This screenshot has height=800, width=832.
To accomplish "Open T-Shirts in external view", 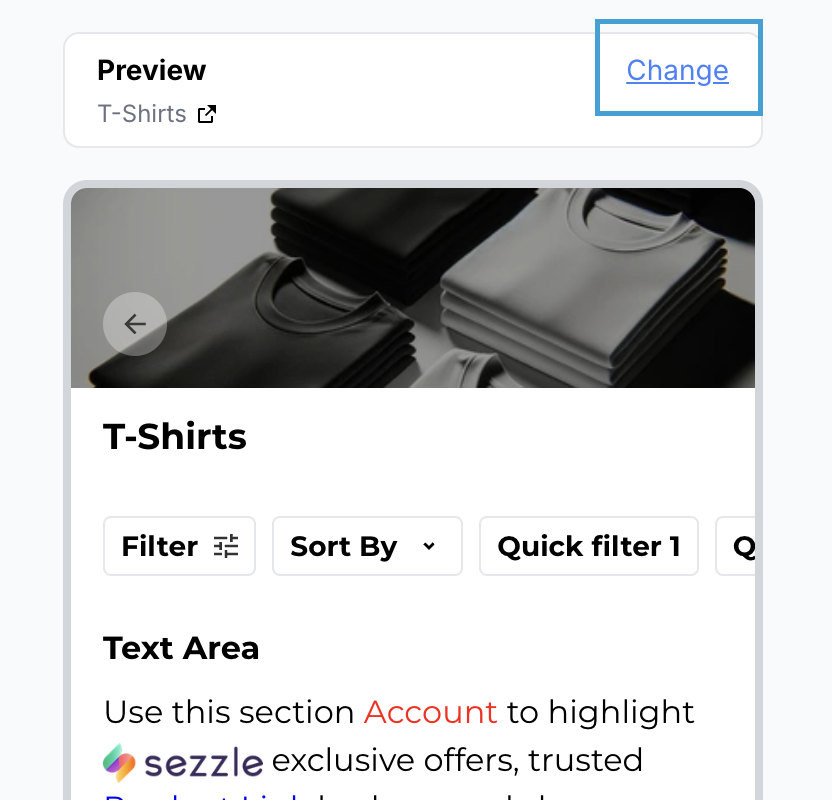I will pos(206,114).
